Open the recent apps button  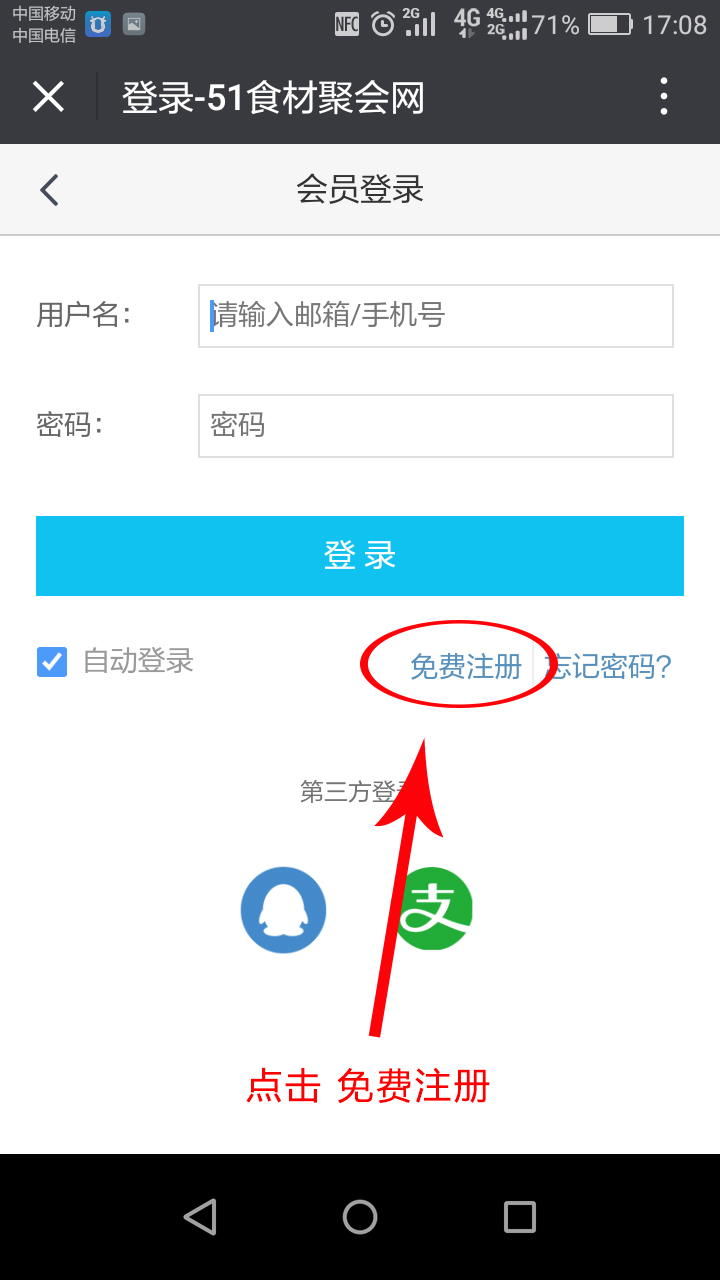pyautogui.click(x=520, y=1217)
